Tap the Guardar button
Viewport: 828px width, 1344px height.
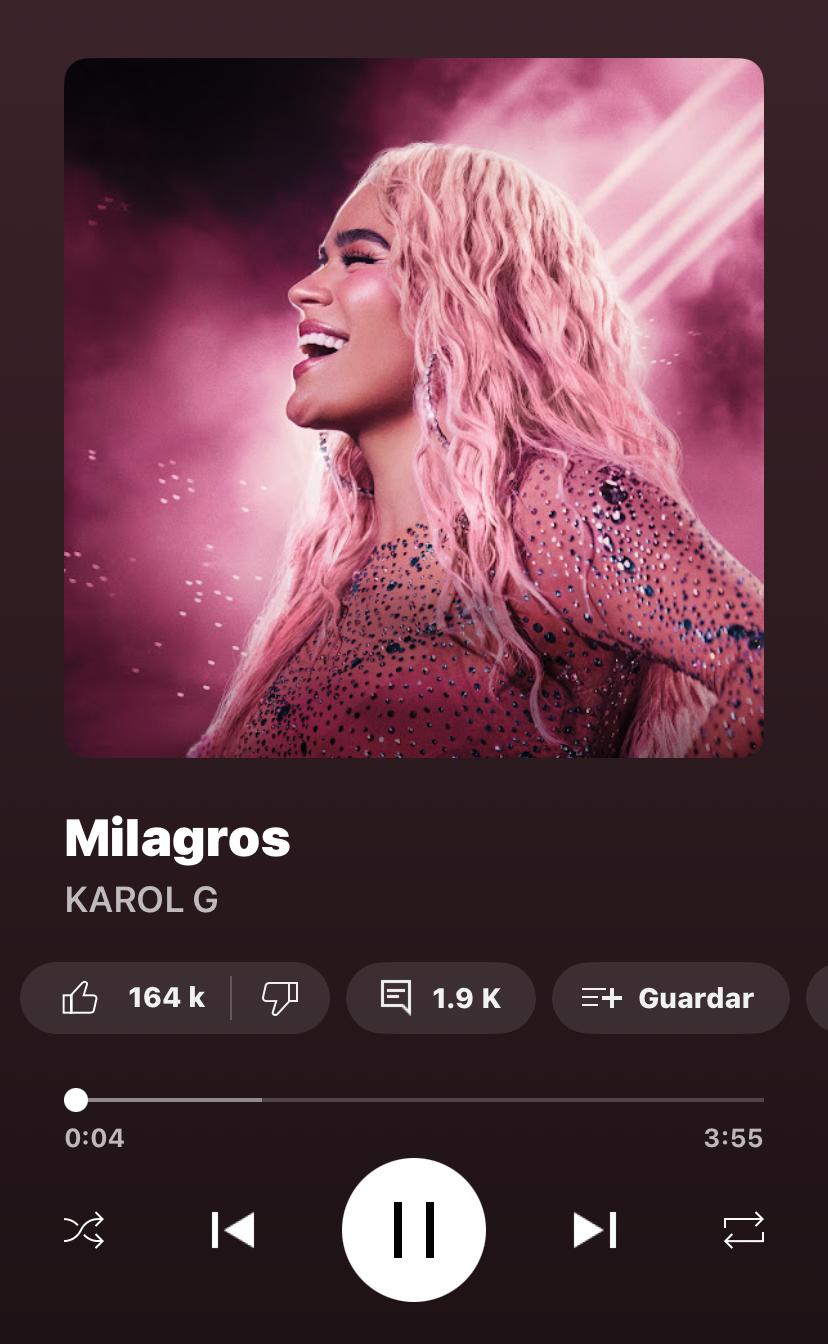coord(670,998)
